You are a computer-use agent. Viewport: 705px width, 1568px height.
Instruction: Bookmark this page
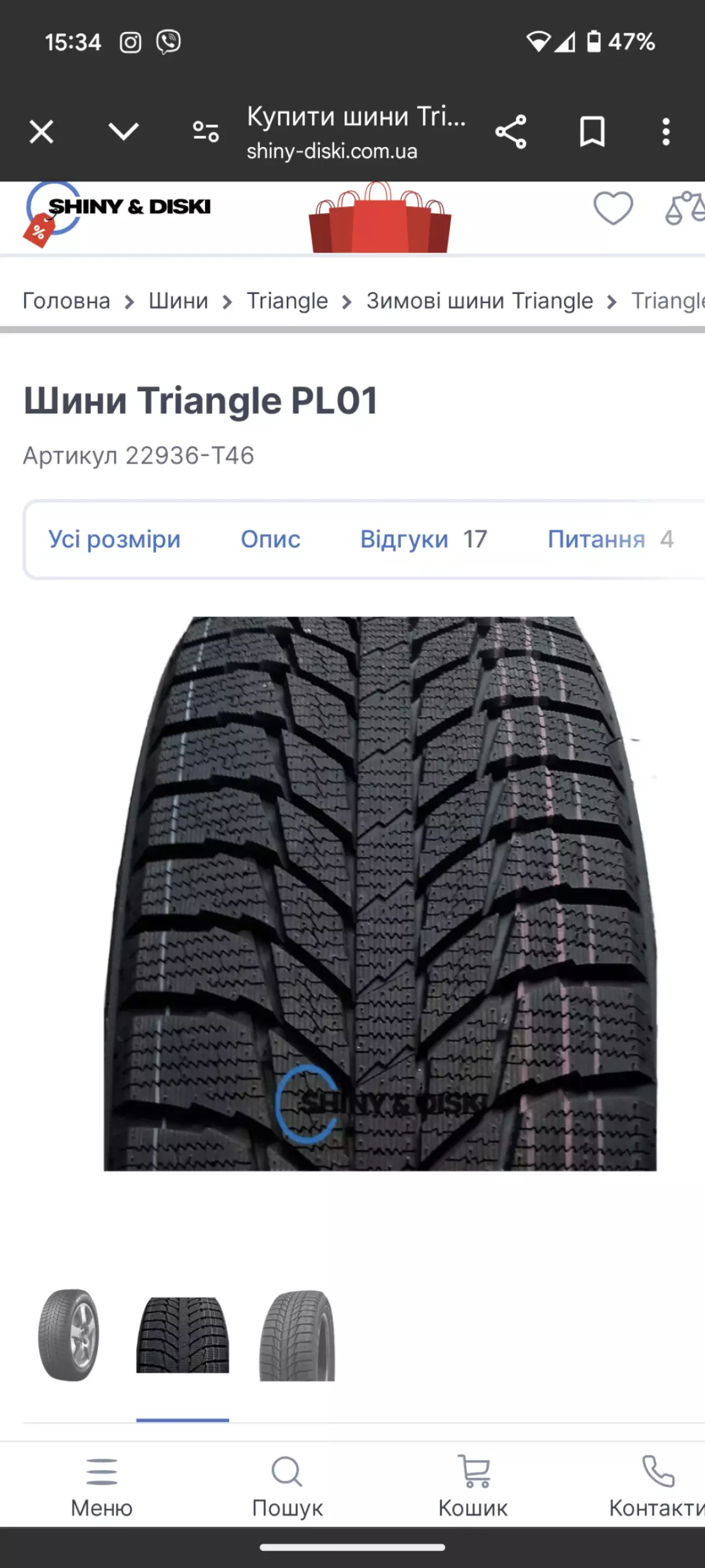click(592, 132)
